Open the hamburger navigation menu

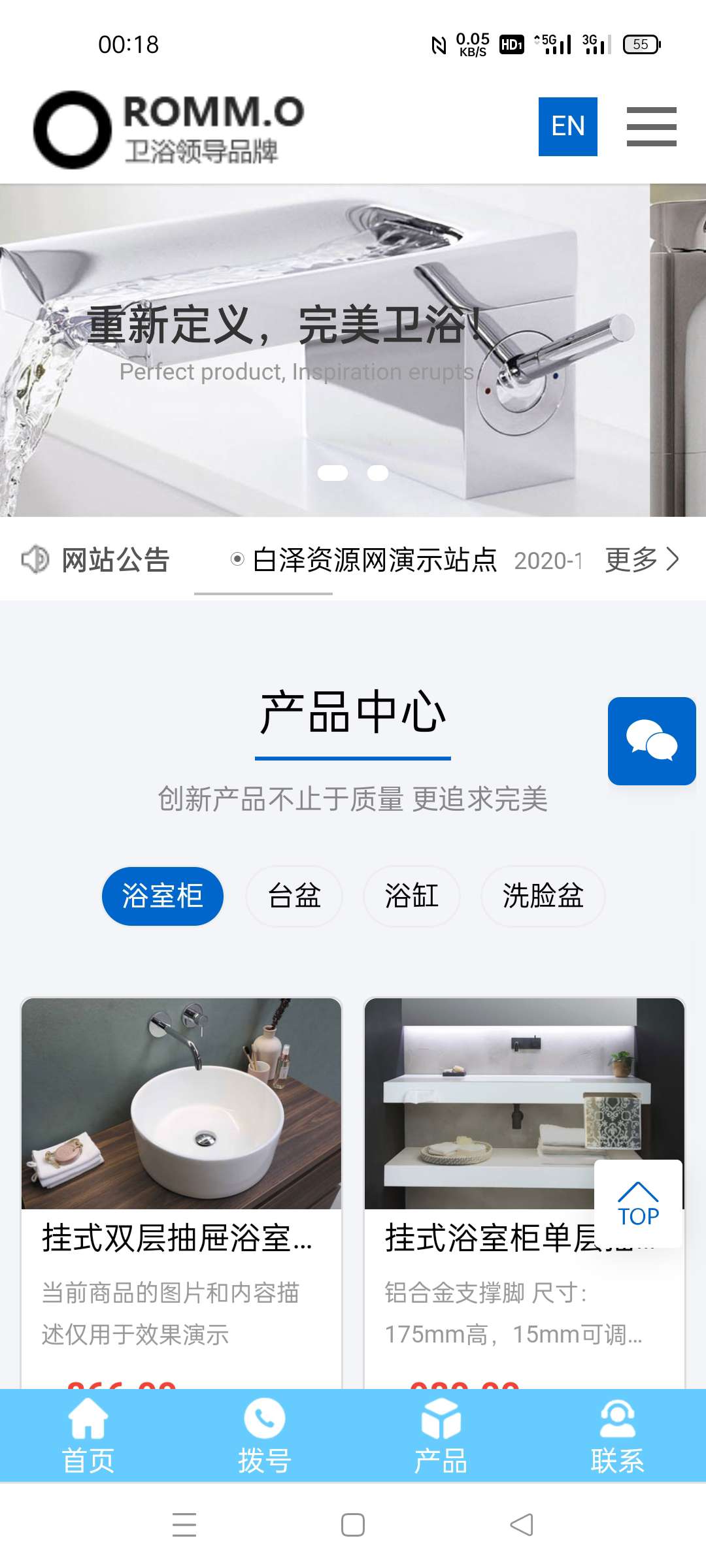tap(651, 127)
